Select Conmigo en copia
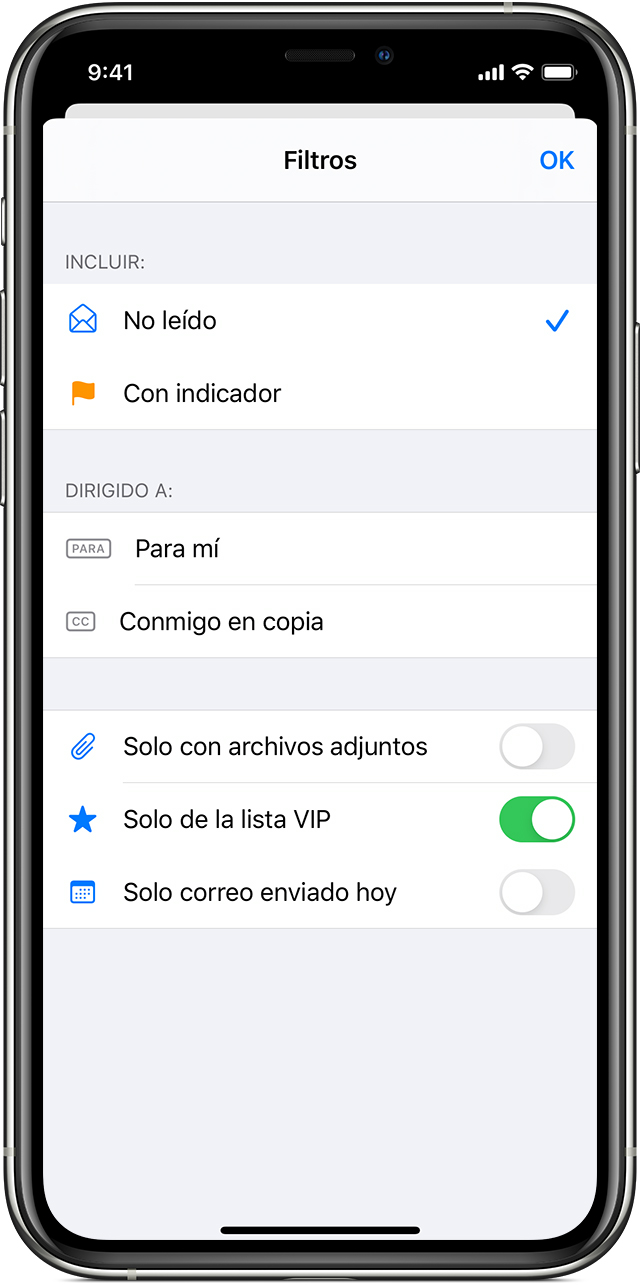The image size is (640, 1286). [318, 622]
